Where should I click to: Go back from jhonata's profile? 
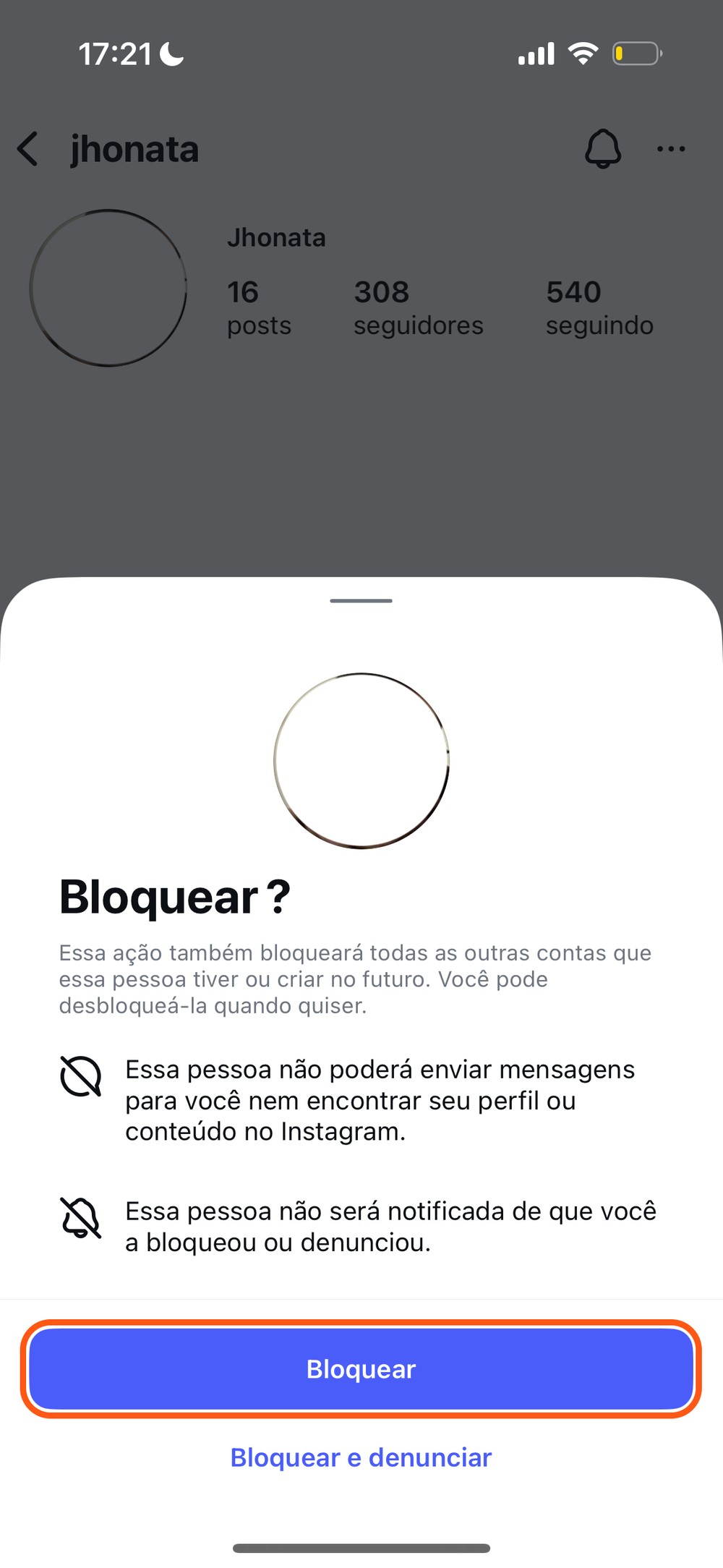click(28, 149)
